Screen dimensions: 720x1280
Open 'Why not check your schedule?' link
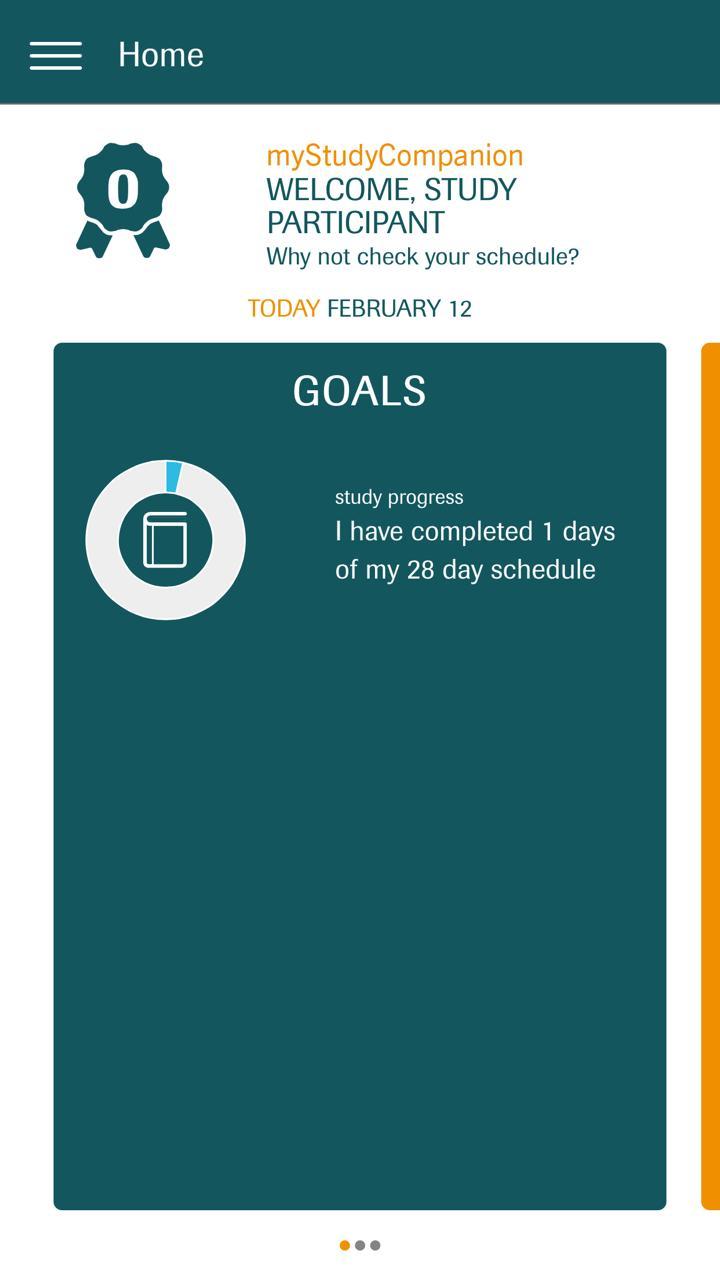point(422,256)
